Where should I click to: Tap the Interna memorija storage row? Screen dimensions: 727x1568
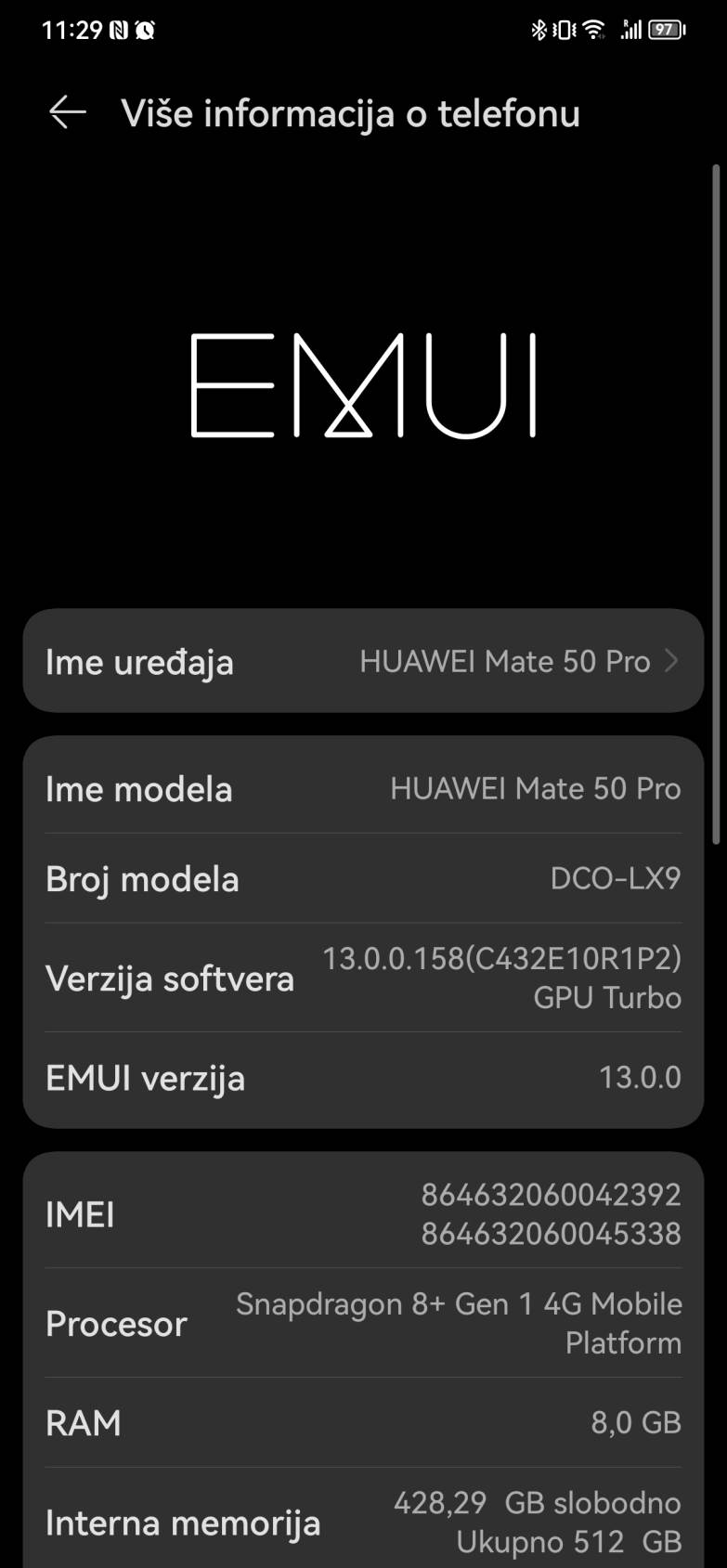coord(364,1521)
